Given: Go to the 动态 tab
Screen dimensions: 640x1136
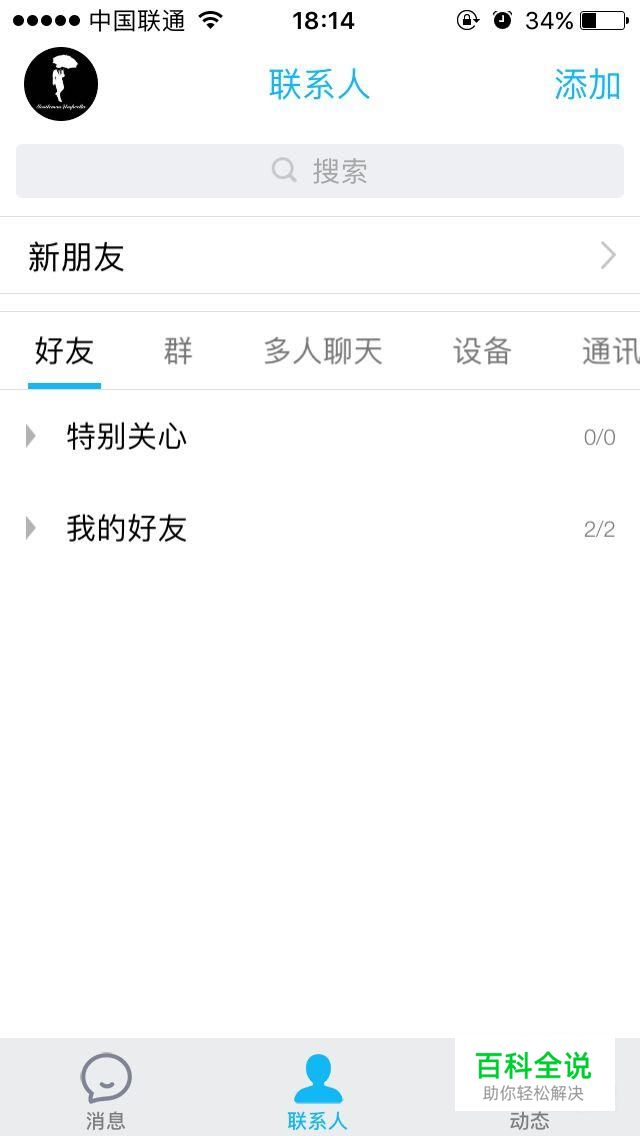Looking at the screenshot, I should tap(529, 1120).
